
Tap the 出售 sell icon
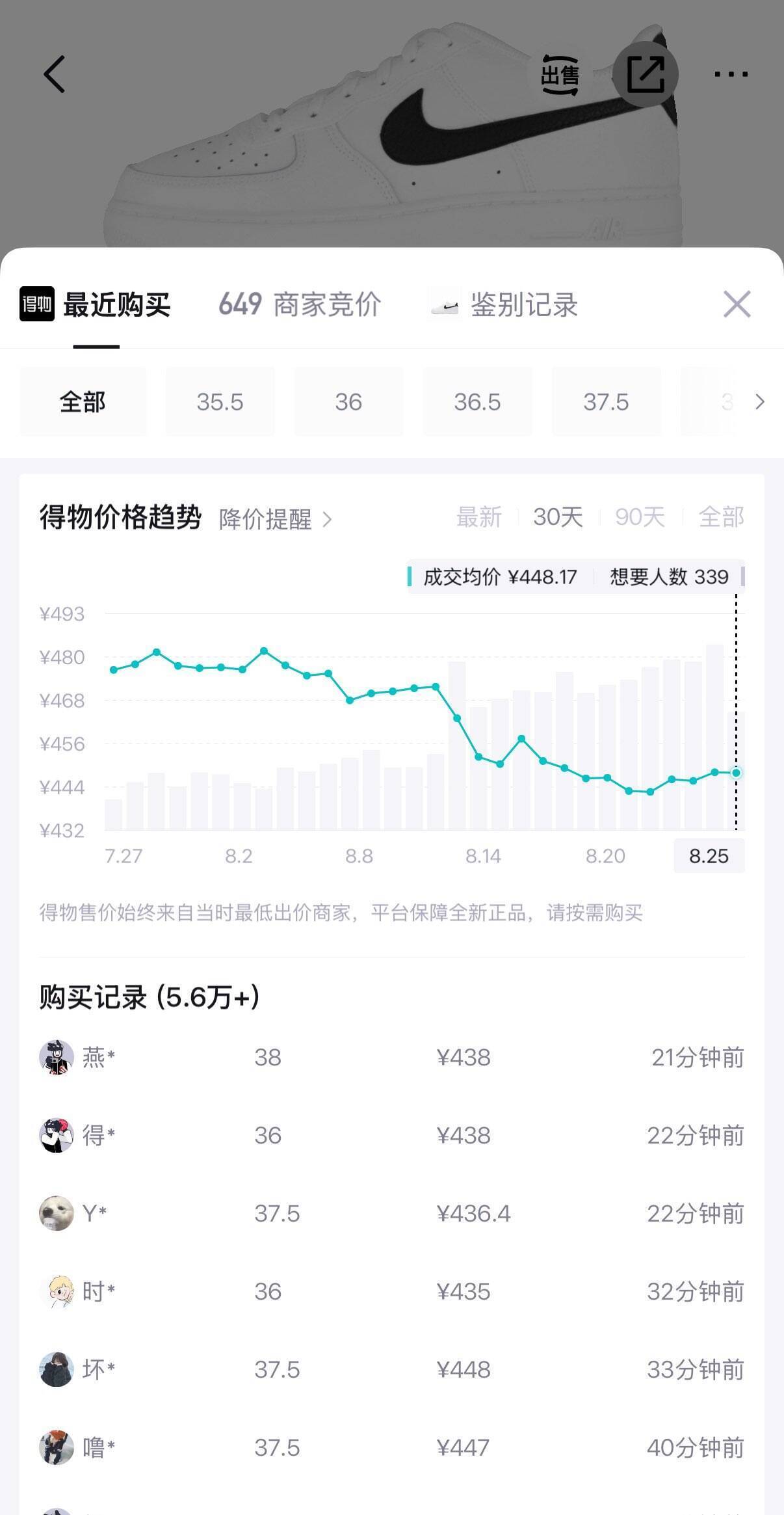(560, 75)
